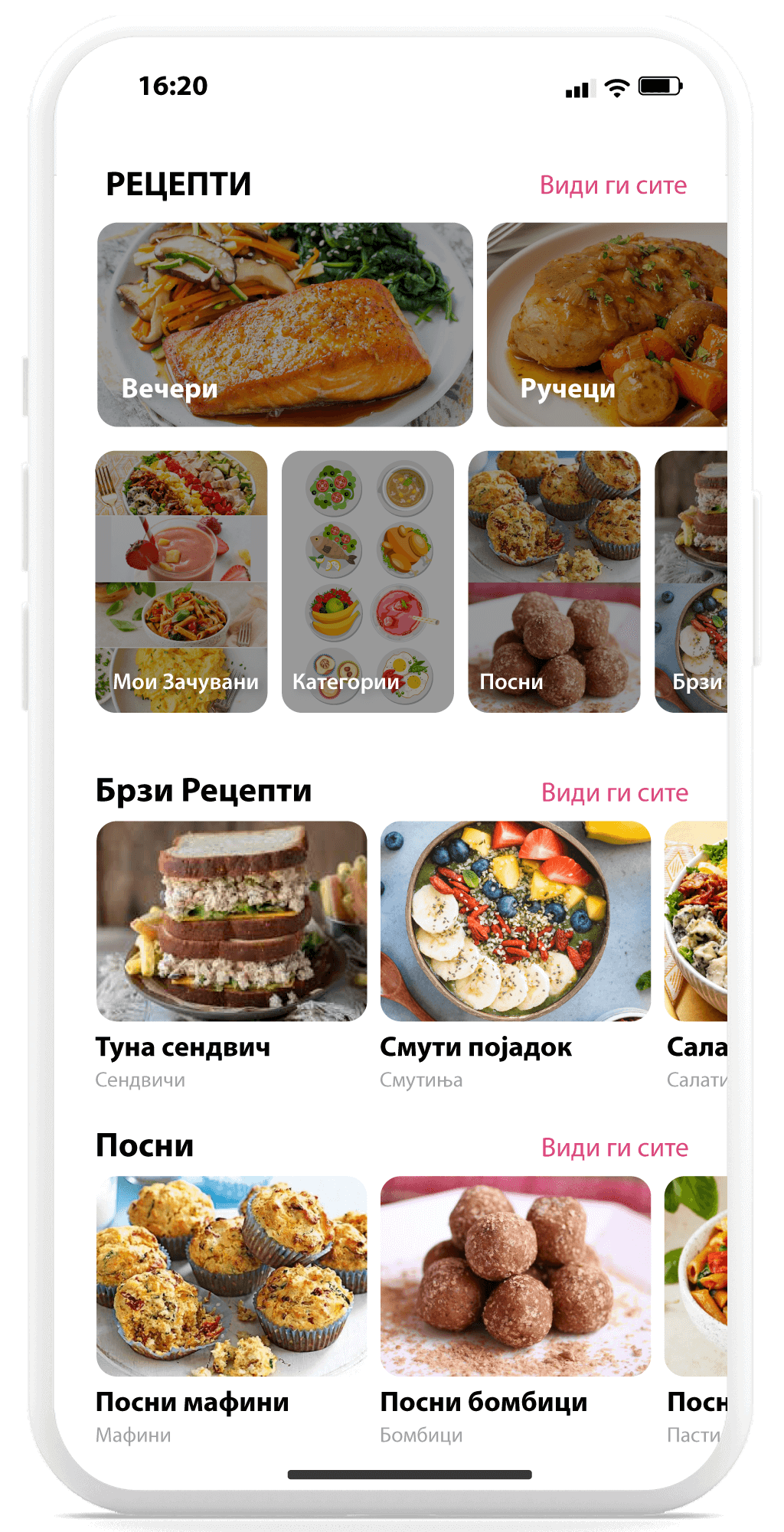
Task: Open the Ручеци recipe category
Action: pos(606,325)
